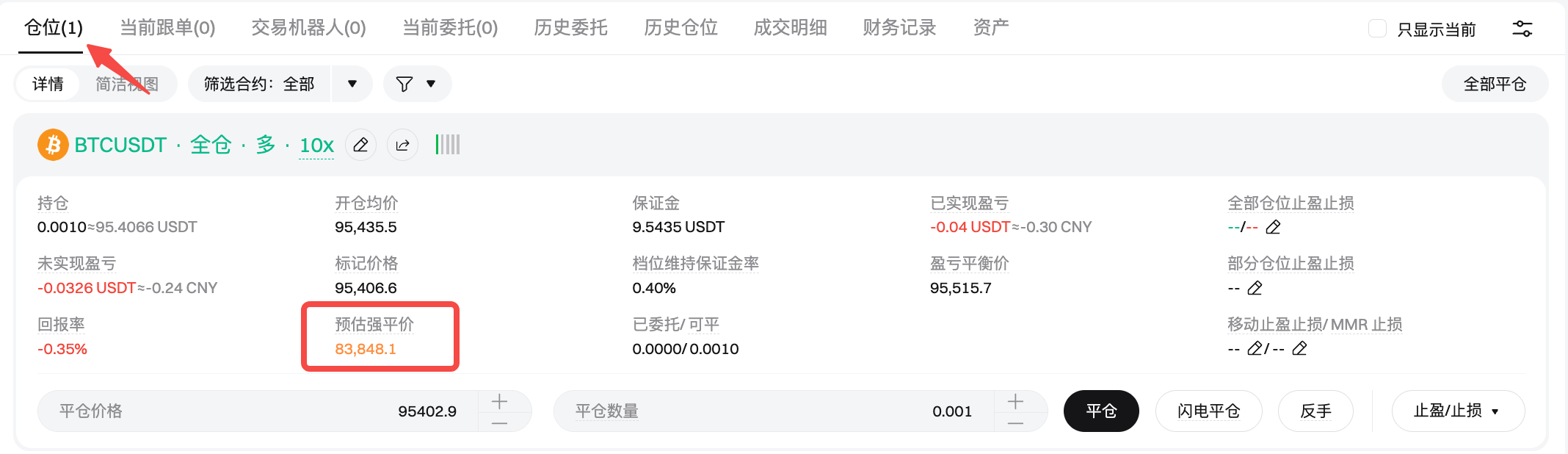Share the BTCUSDT position

point(402,145)
